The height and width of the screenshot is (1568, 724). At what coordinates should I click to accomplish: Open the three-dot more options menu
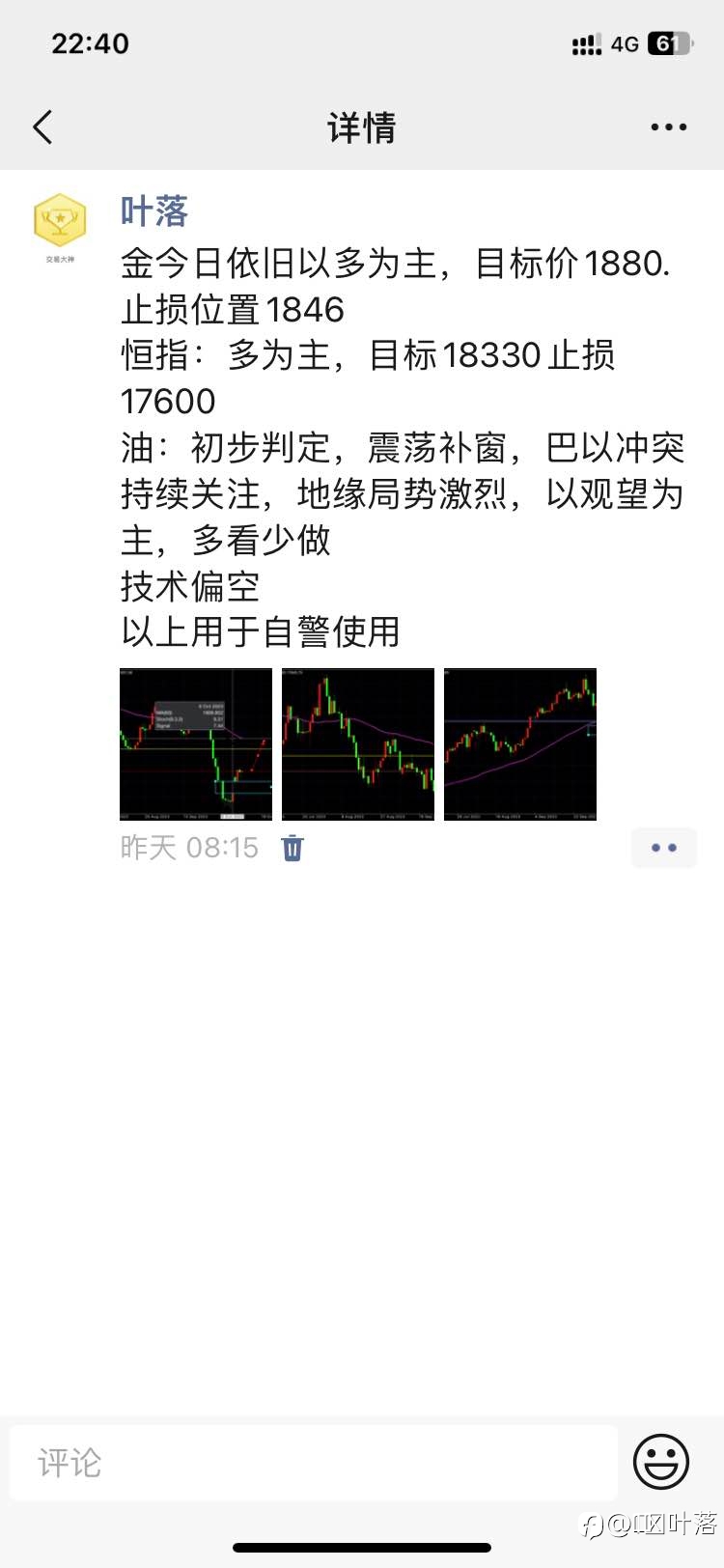click(x=668, y=127)
